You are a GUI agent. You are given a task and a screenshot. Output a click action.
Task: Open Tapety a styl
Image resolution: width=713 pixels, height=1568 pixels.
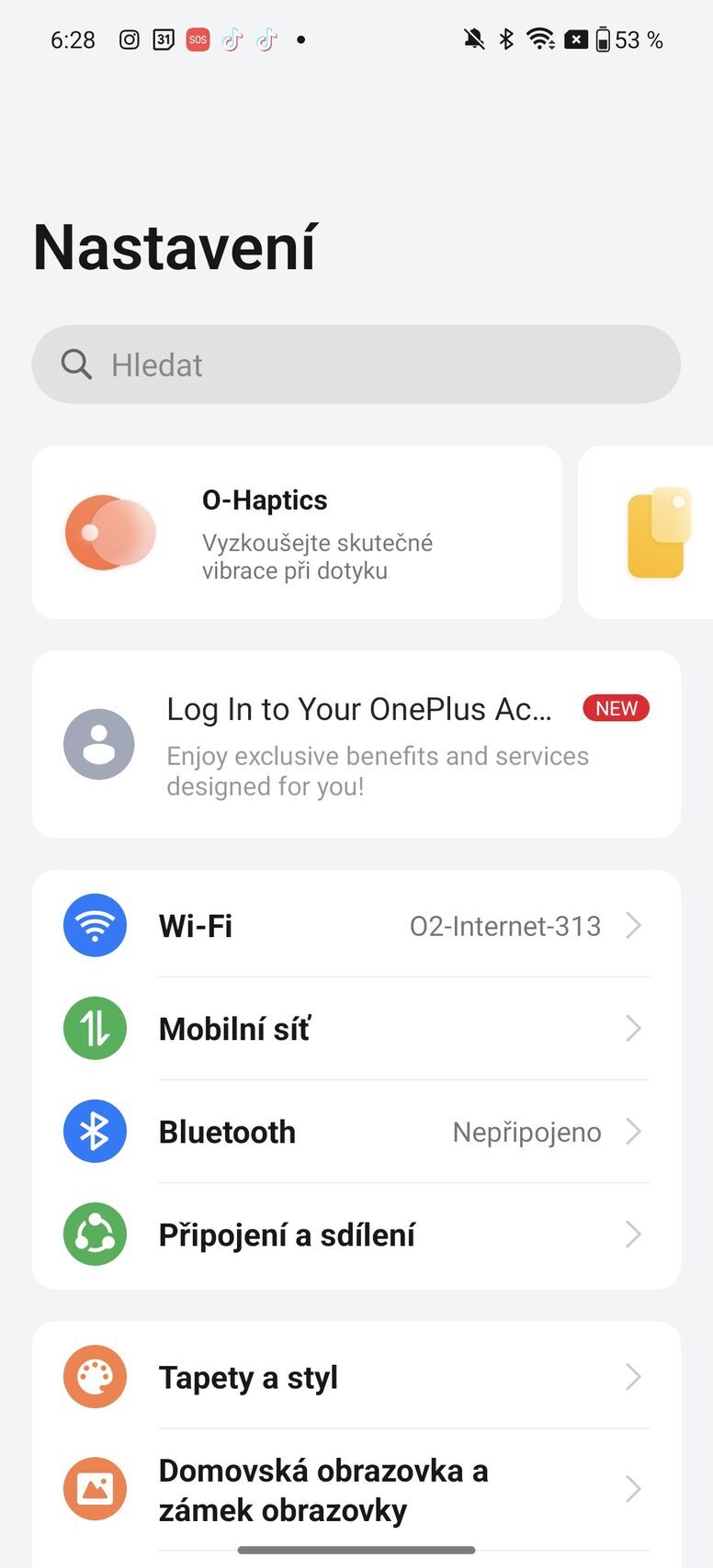tap(356, 1378)
